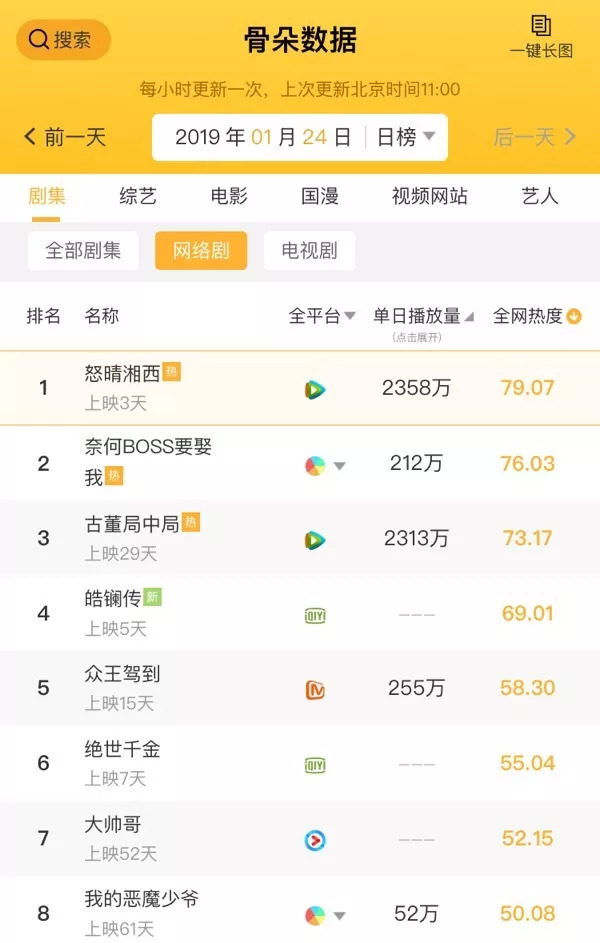This screenshot has height=943, width=600.
Task: Expand the 全平台 platform filter
Action: click(x=322, y=316)
